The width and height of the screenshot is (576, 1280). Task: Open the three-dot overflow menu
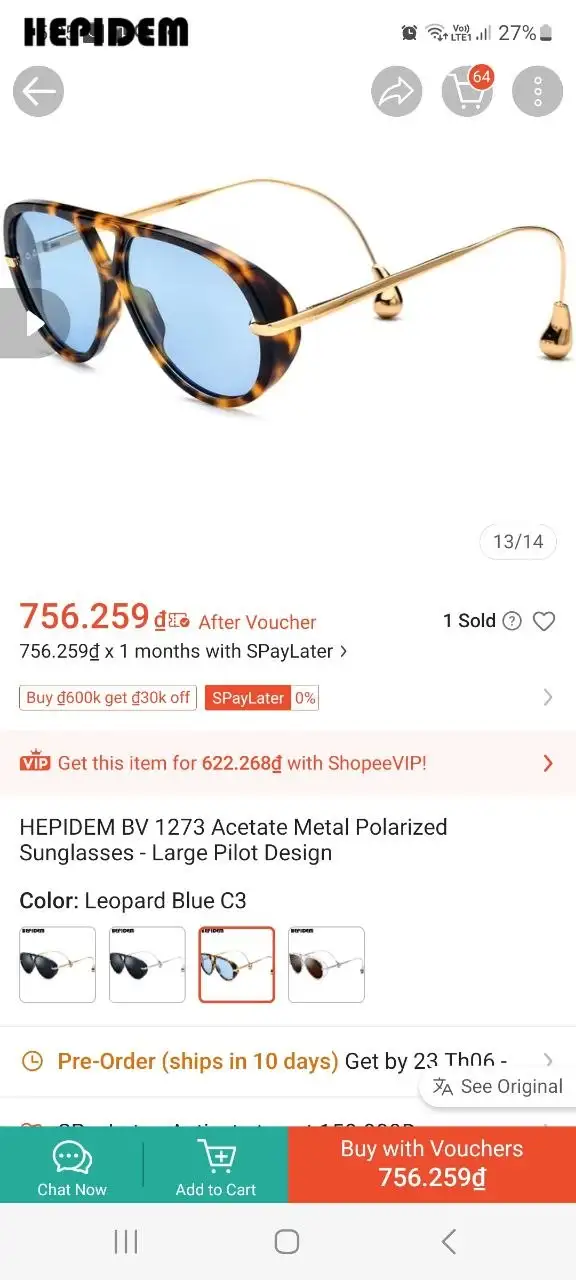[x=538, y=92]
